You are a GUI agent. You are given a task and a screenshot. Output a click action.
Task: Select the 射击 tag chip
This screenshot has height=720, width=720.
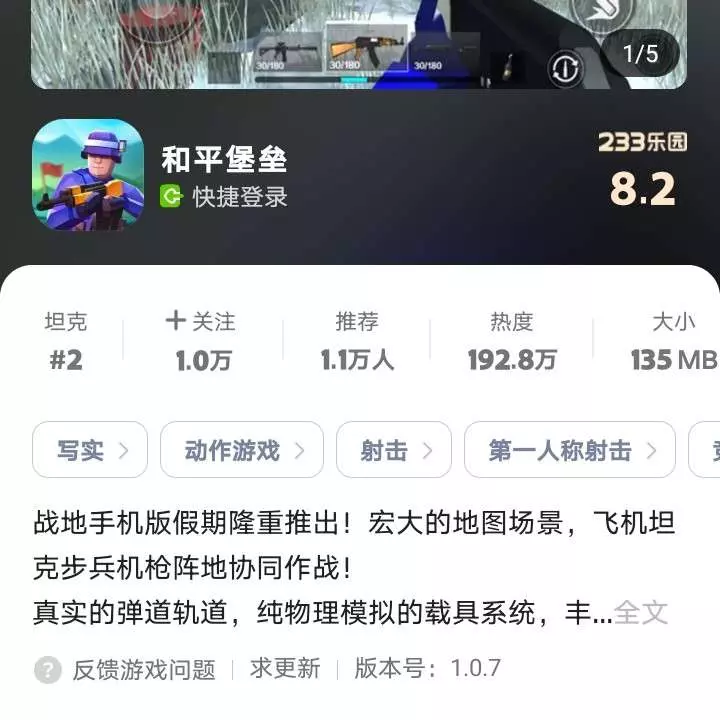394,450
